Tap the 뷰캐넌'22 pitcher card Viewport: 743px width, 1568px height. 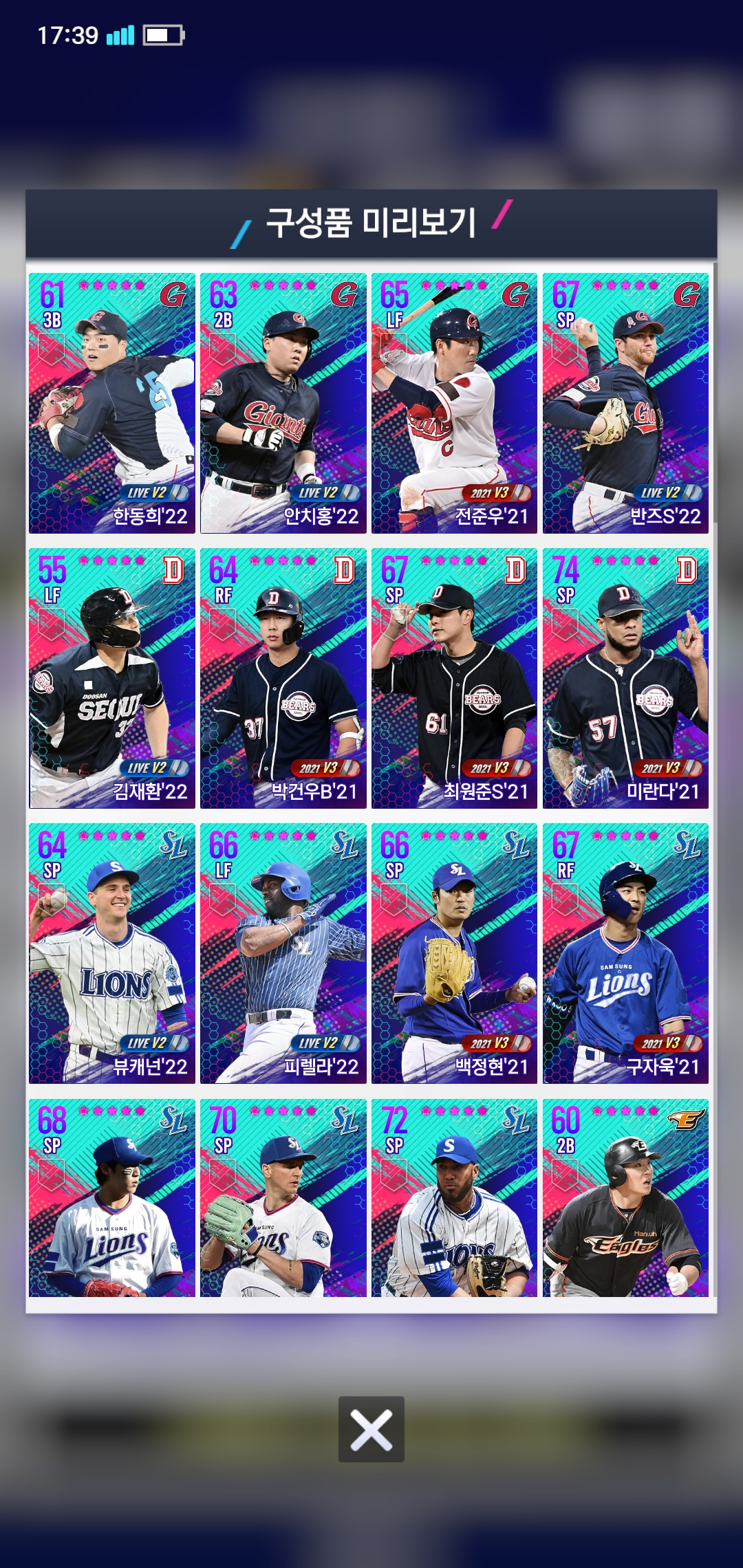pyautogui.click(x=111, y=953)
